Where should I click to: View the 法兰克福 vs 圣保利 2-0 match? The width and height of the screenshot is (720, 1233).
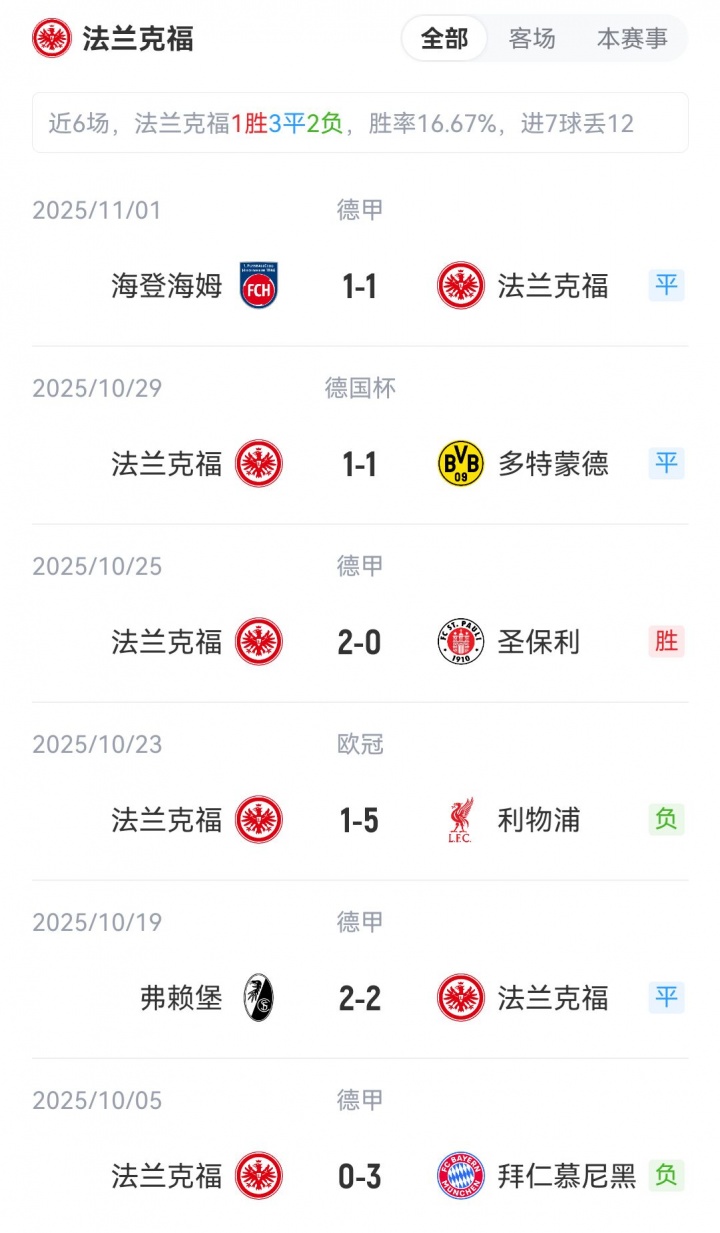tap(359, 643)
